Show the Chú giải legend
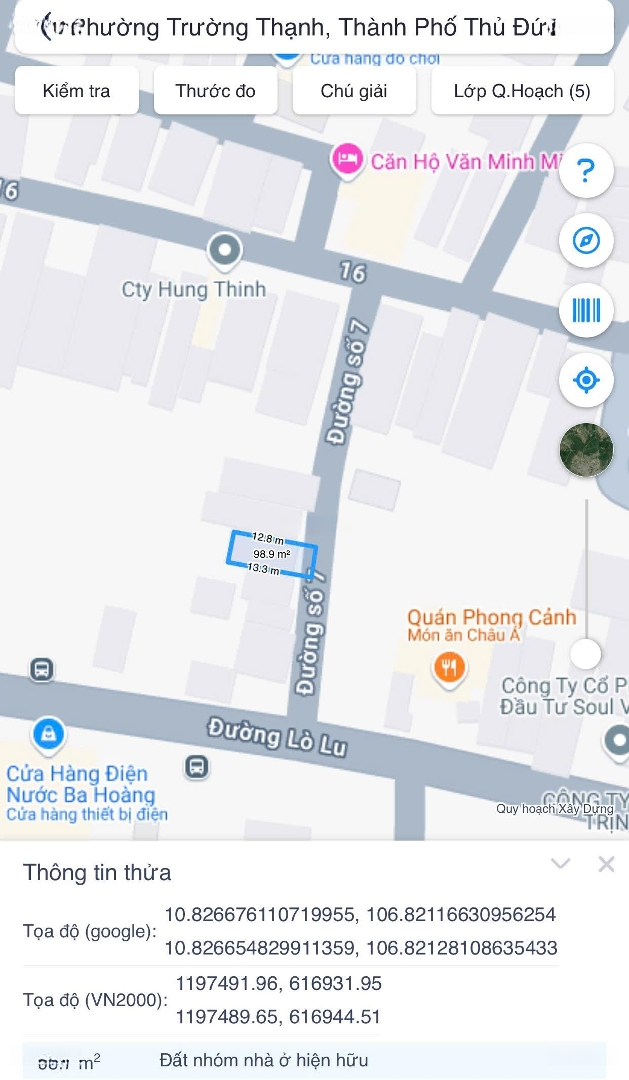 tap(354, 90)
